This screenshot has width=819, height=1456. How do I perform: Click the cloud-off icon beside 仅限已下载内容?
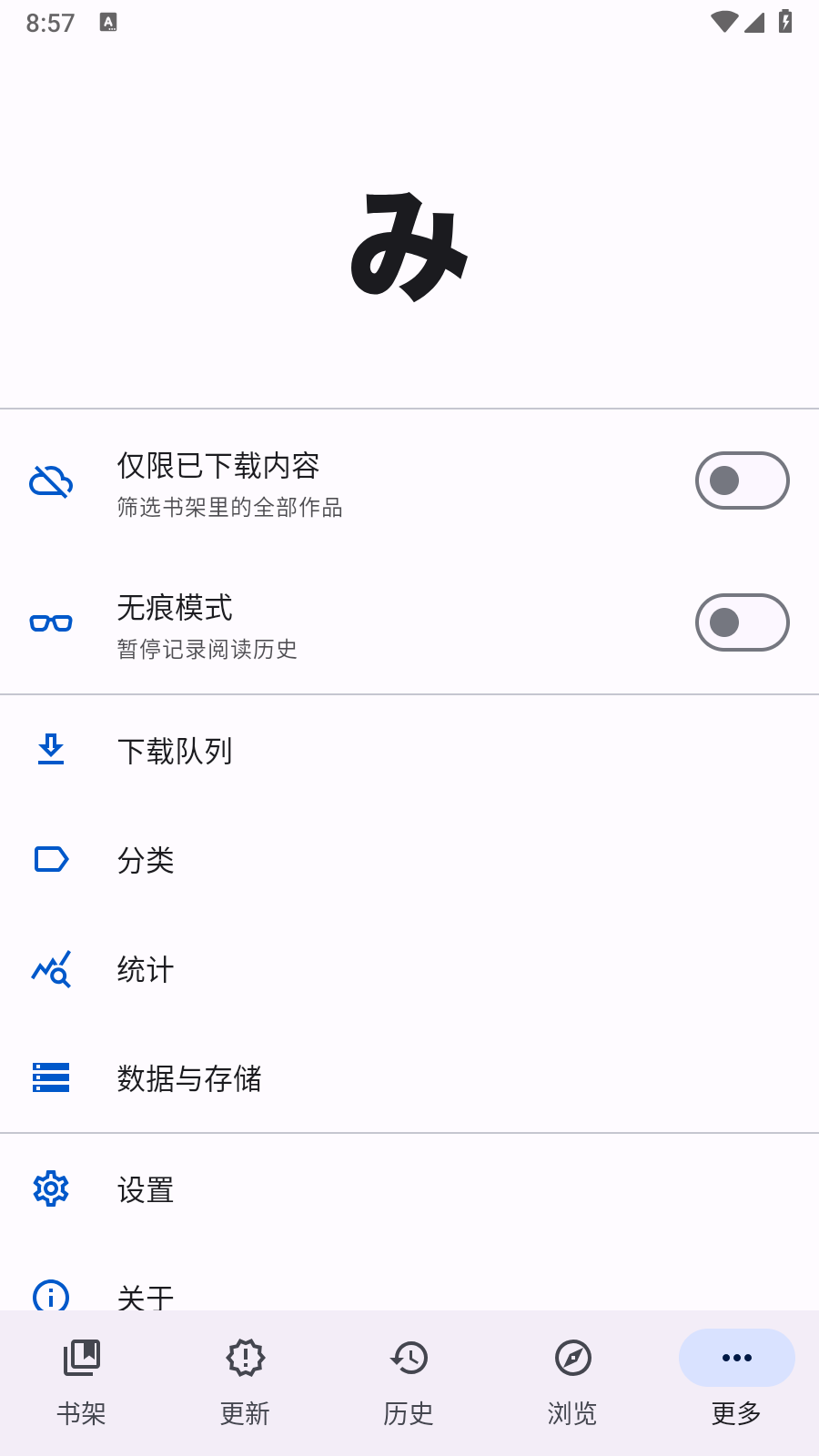(50, 480)
